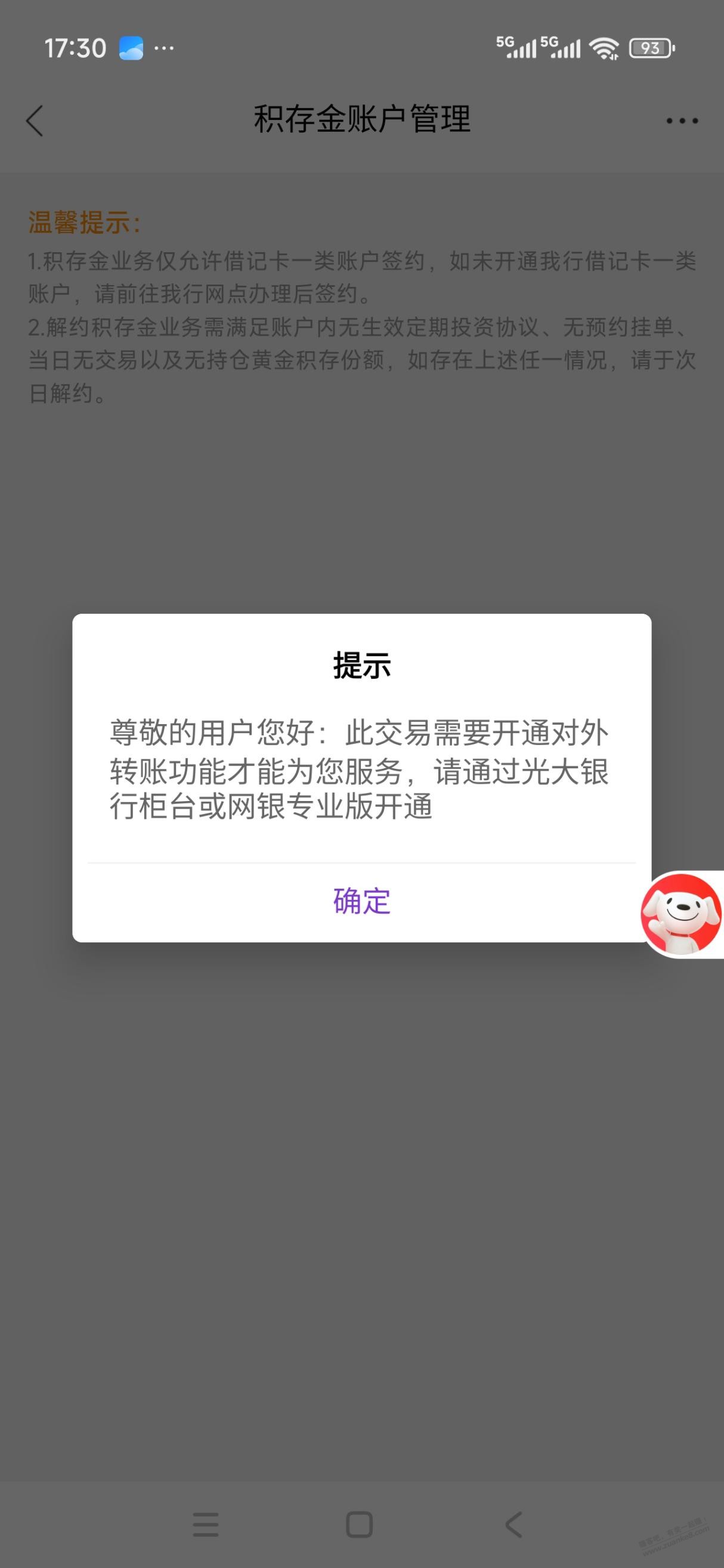Image resolution: width=724 pixels, height=1568 pixels.
Task: Open recent apps from navigation bar
Action: 205,1525
